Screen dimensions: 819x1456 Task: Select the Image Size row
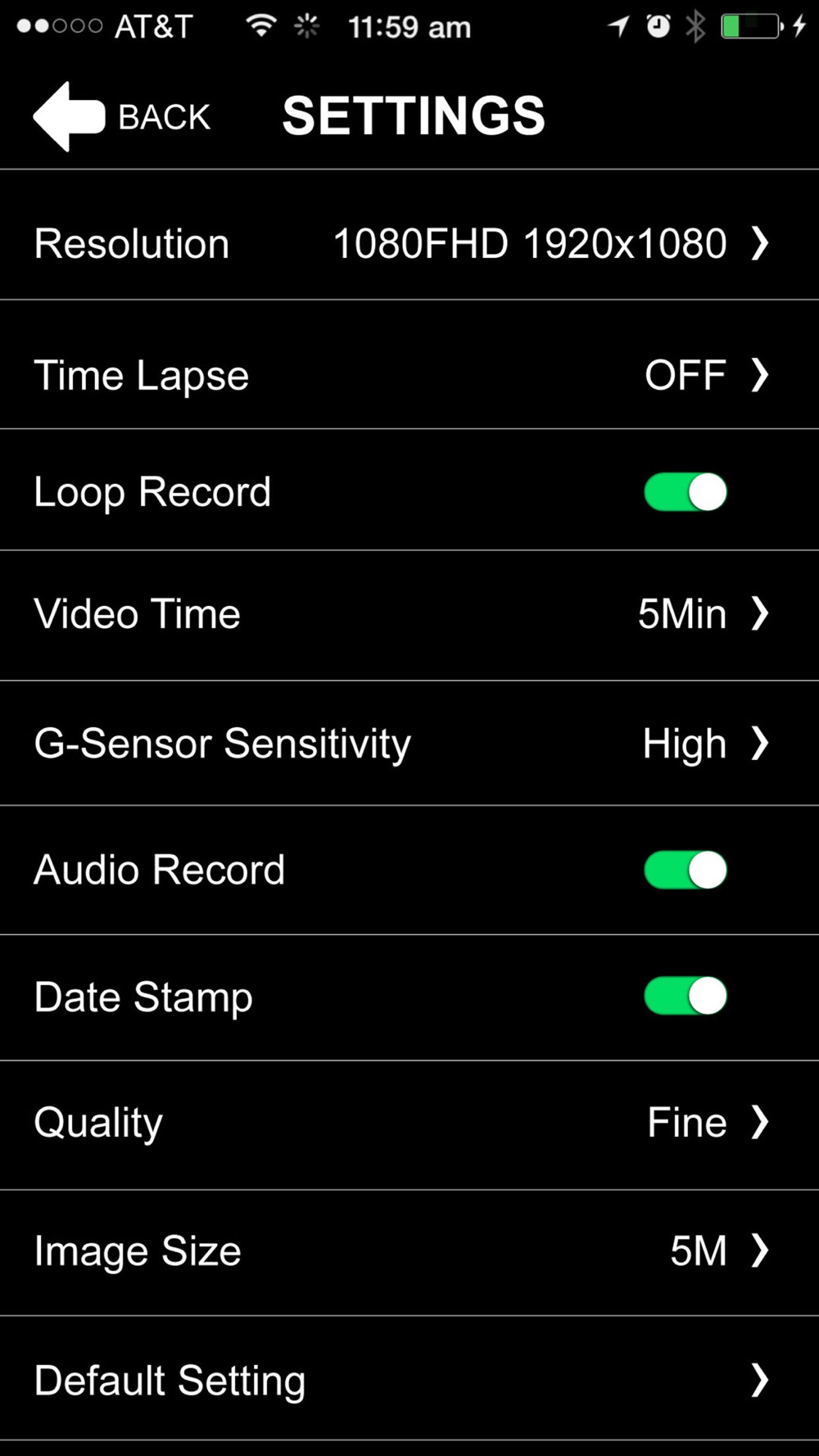409,1253
